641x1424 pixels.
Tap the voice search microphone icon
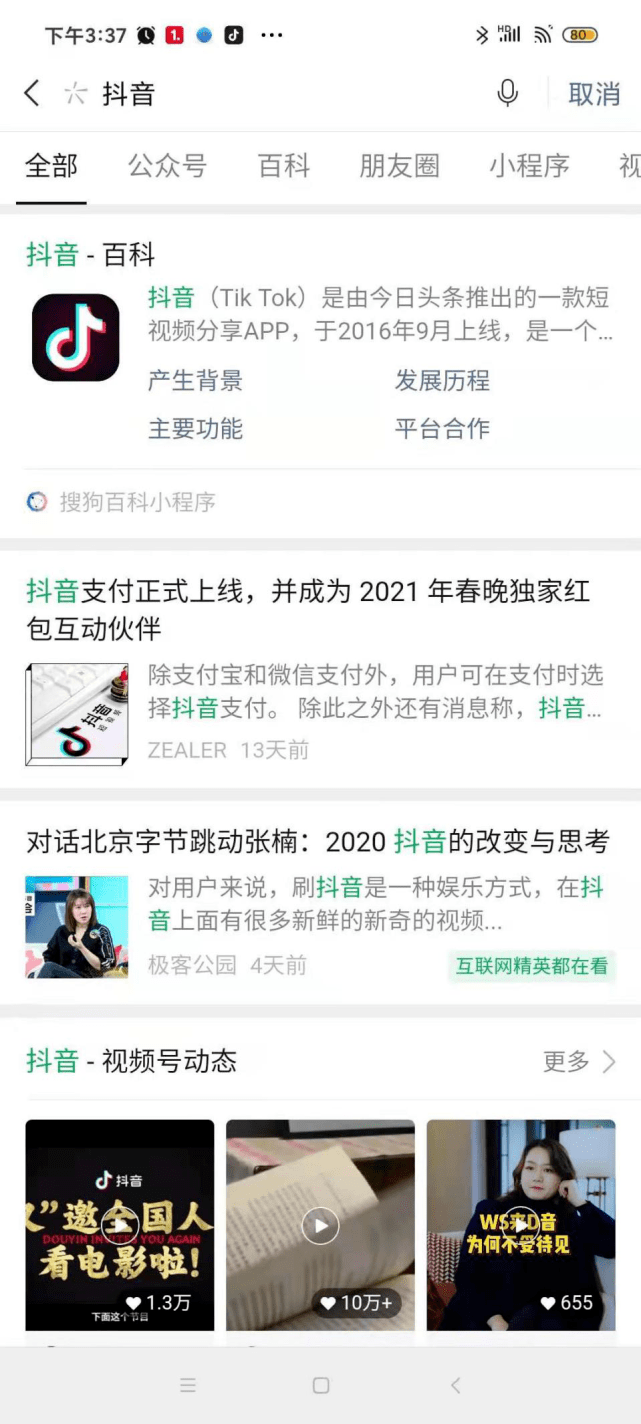[x=508, y=94]
